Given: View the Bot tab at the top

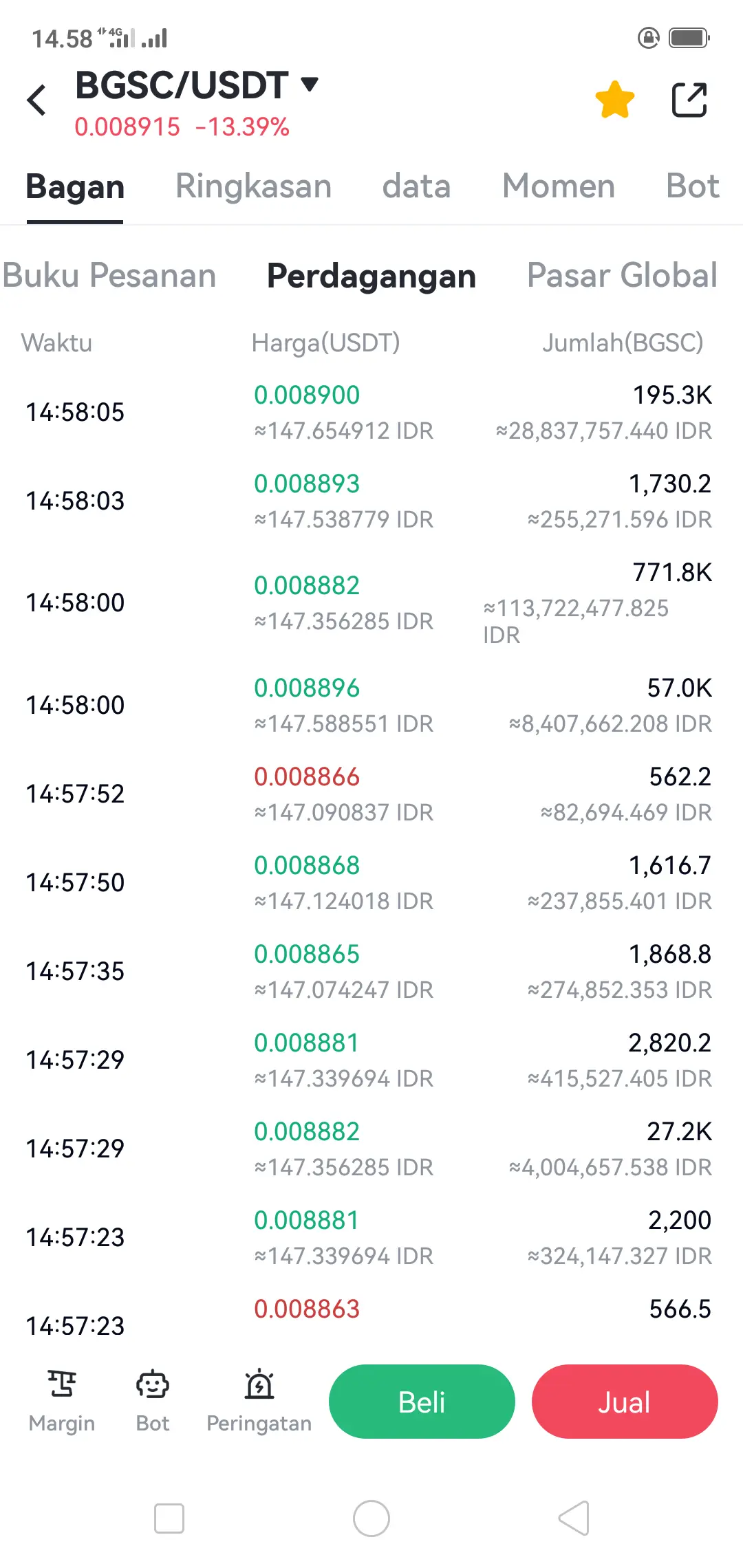Looking at the screenshot, I should (692, 187).
